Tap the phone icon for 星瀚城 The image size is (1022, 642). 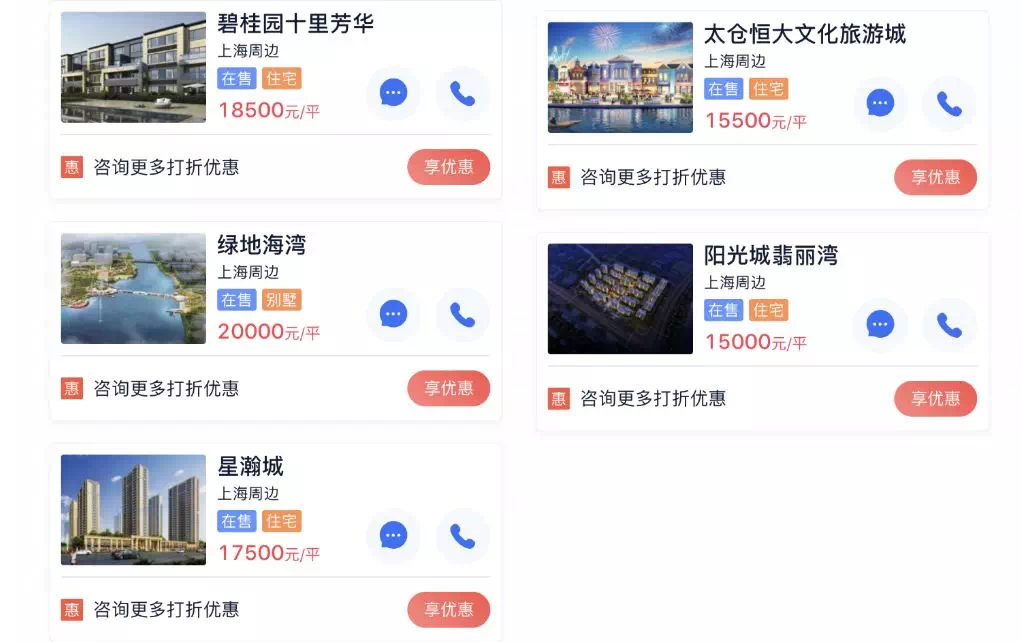(462, 536)
